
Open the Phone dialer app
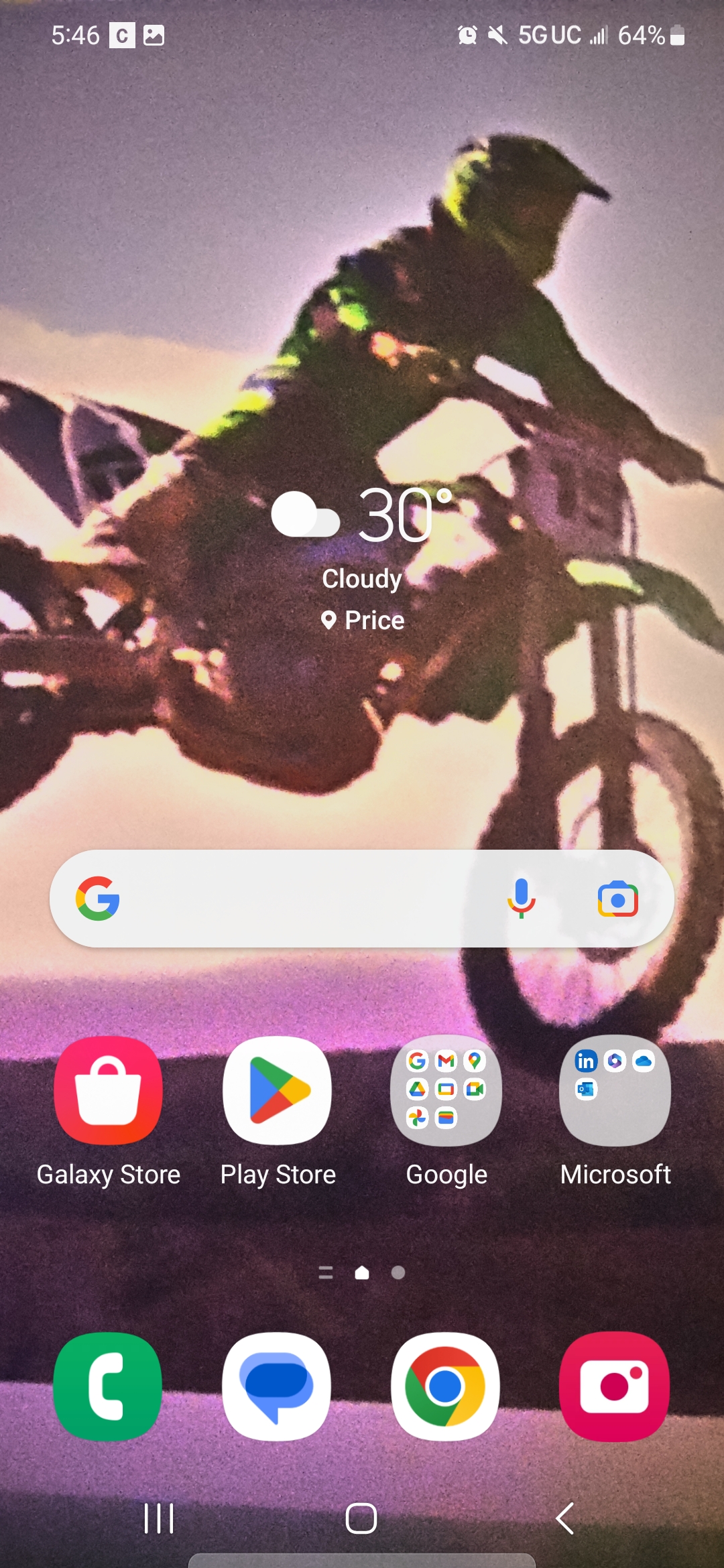coord(109,1386)
